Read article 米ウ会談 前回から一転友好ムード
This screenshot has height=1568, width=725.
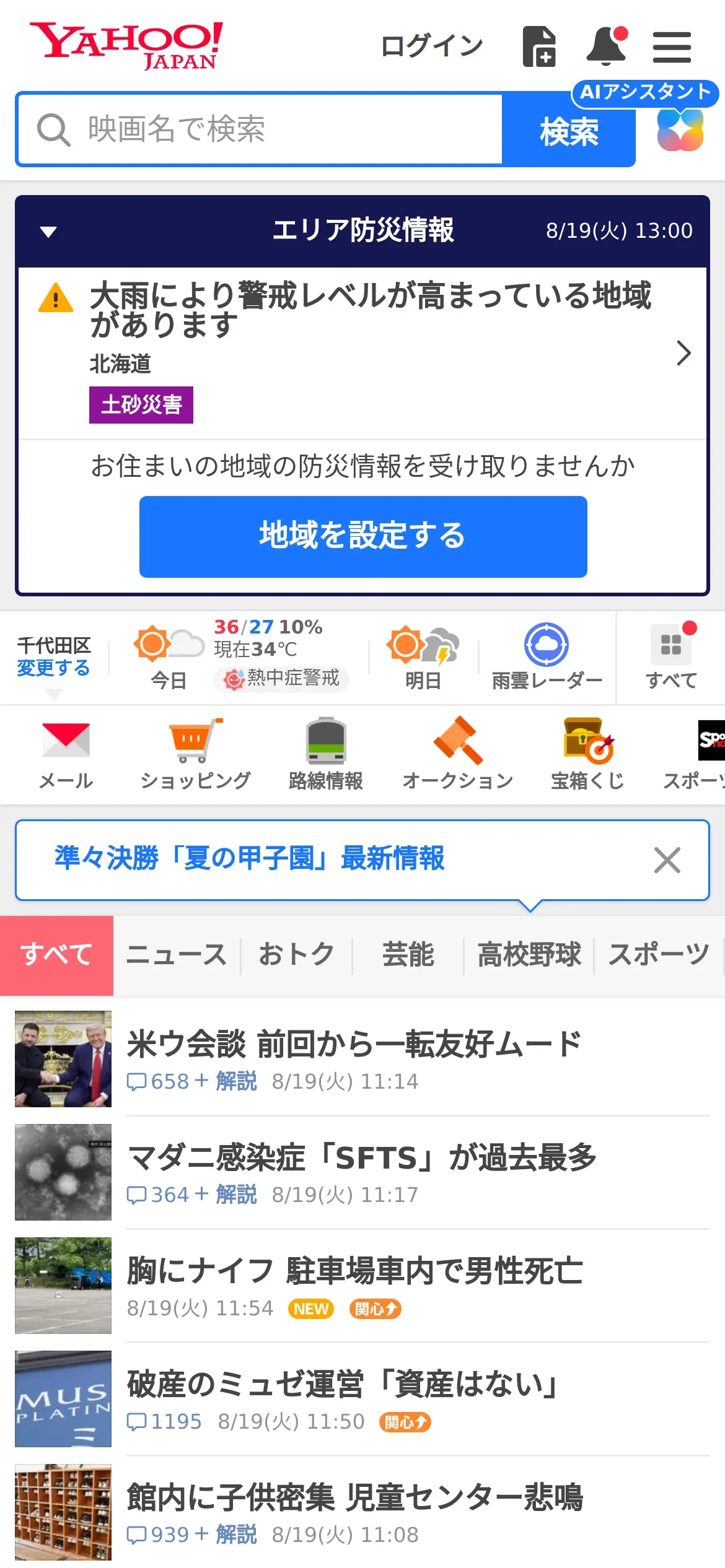point(354,1044)
